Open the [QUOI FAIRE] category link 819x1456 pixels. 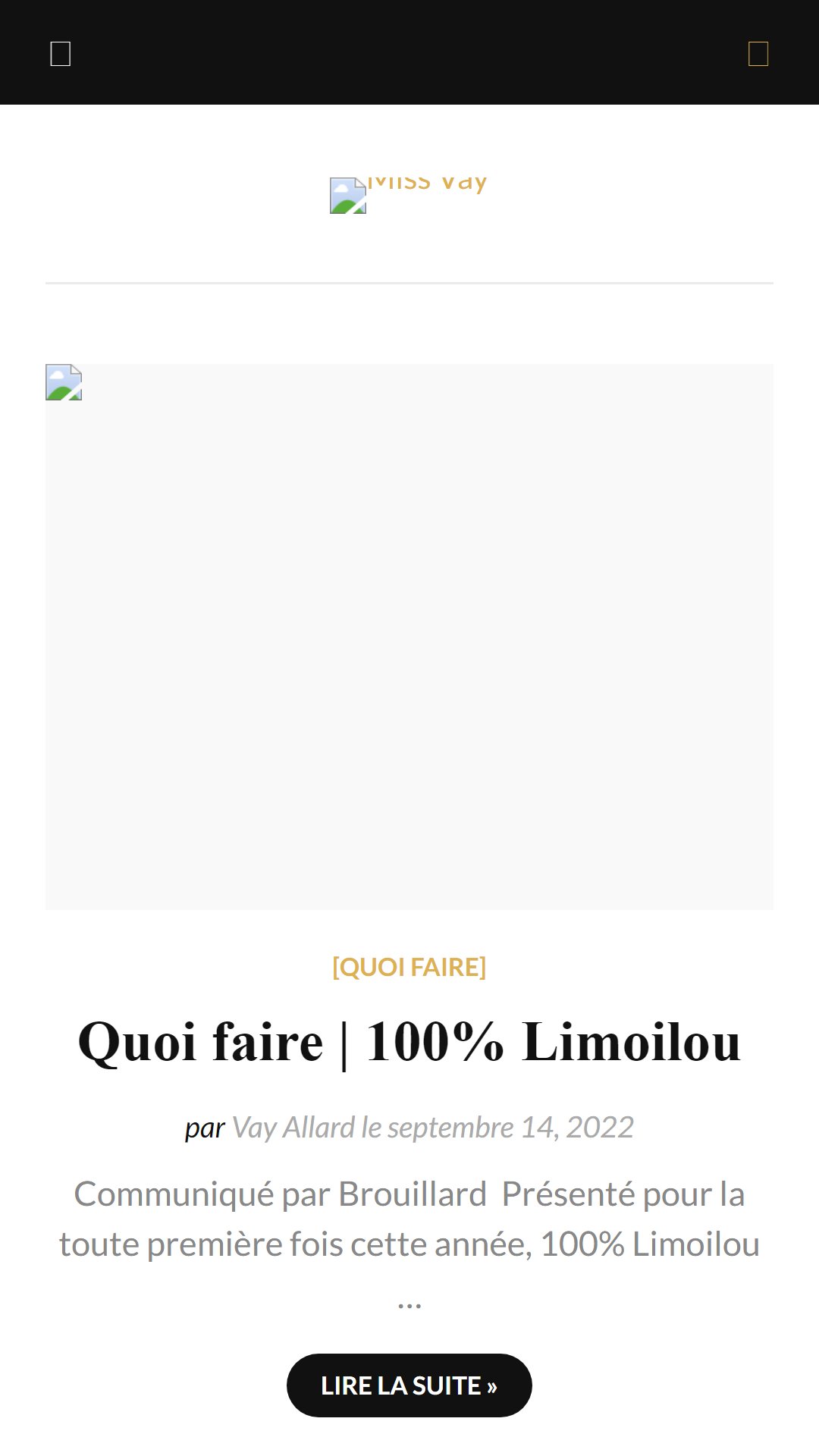click(x=409, y=967)
